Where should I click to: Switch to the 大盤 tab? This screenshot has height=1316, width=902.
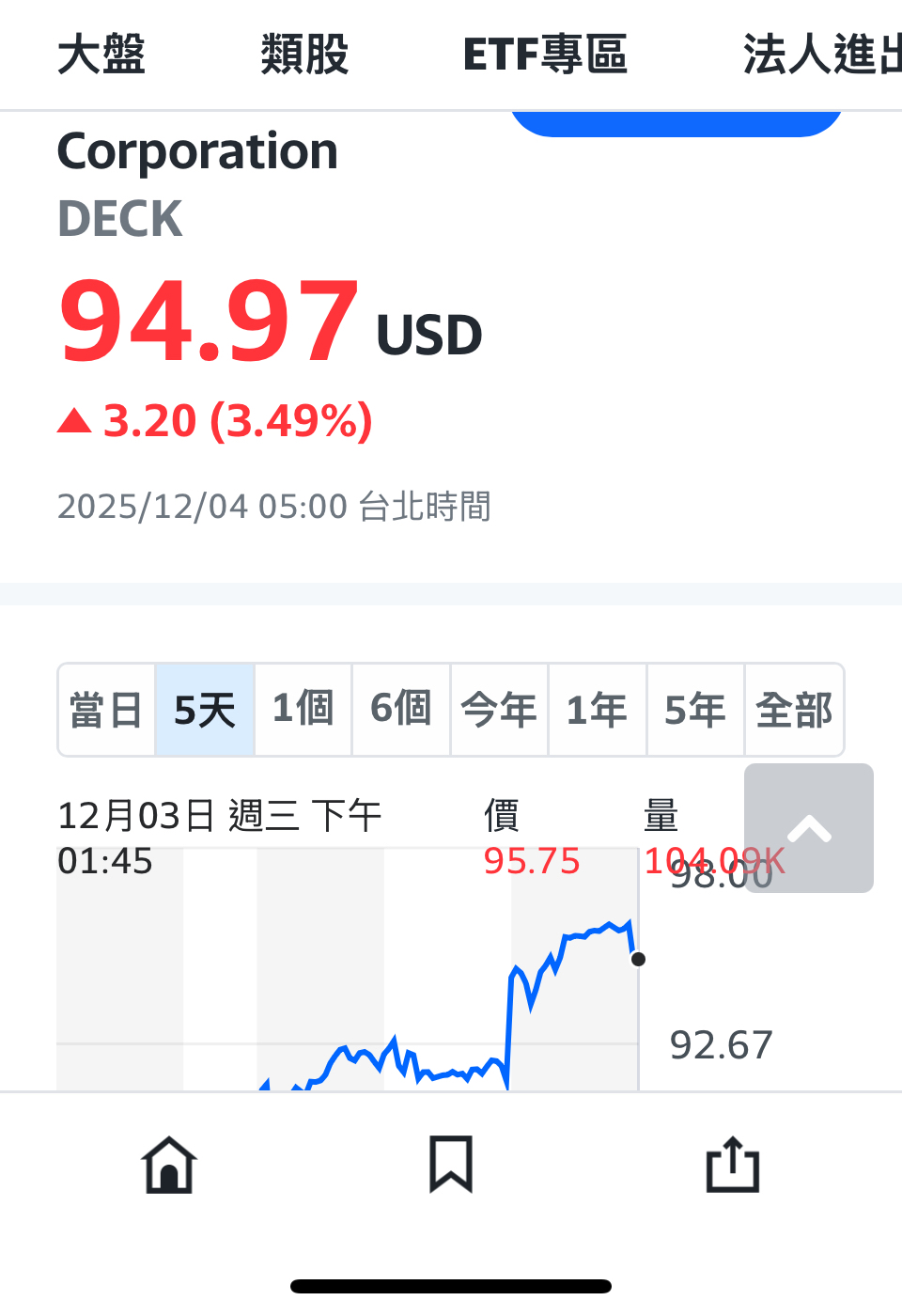[x=101, y=55]
